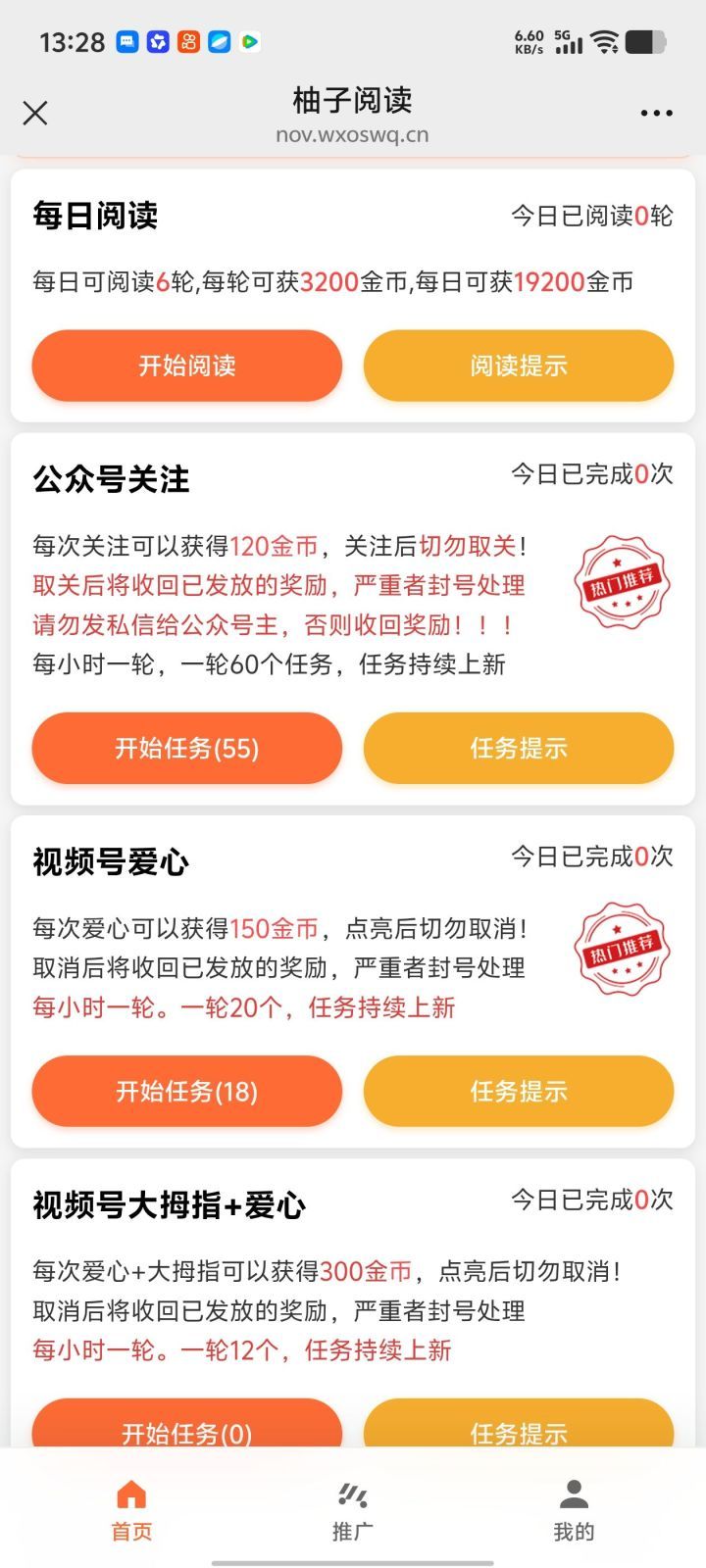View 任务提示 for 公众号关注
706x1568 pixels.
[x=519, y=748]
